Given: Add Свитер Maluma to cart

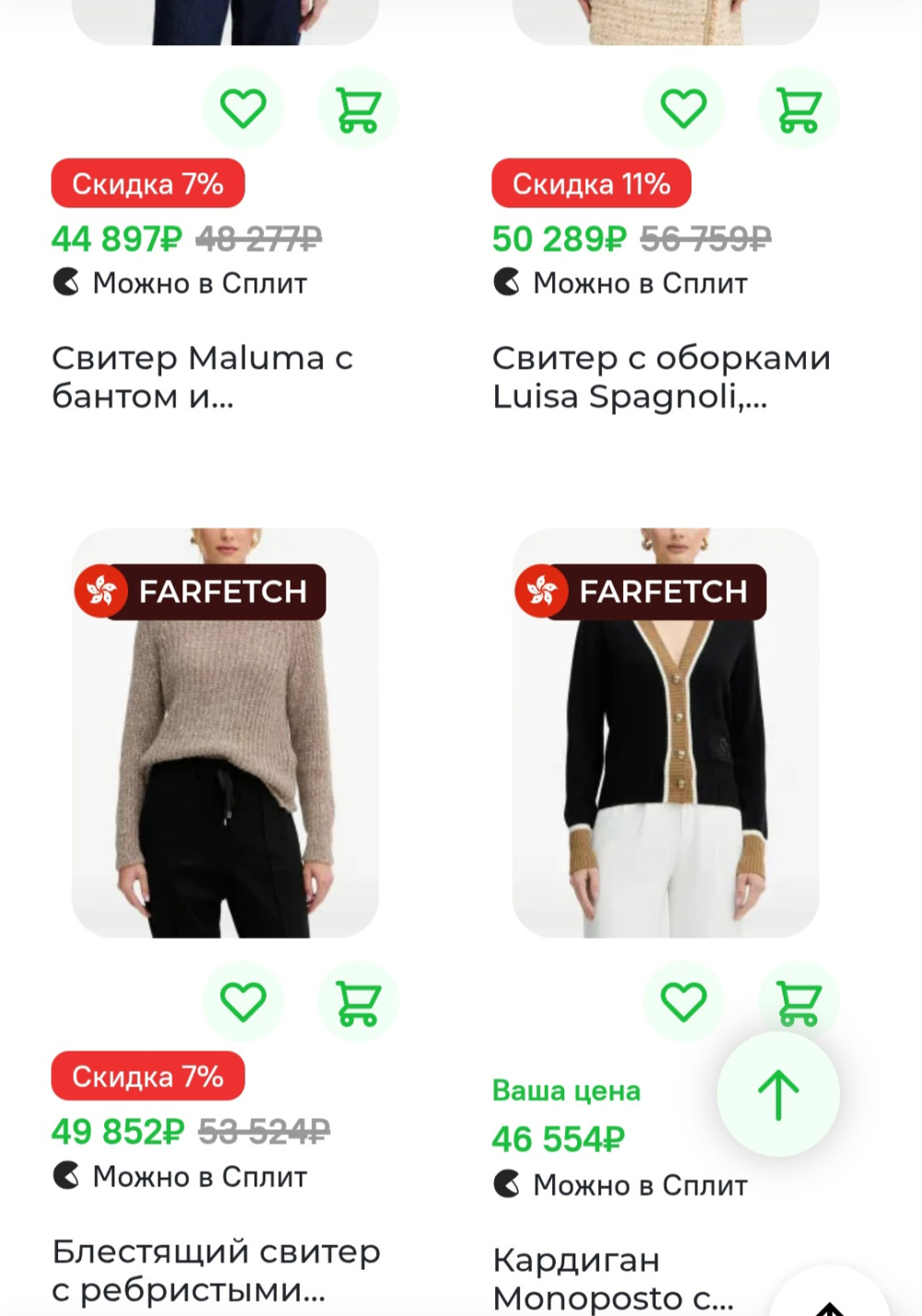Looking at the screenshot, I should tap(358, 109).
